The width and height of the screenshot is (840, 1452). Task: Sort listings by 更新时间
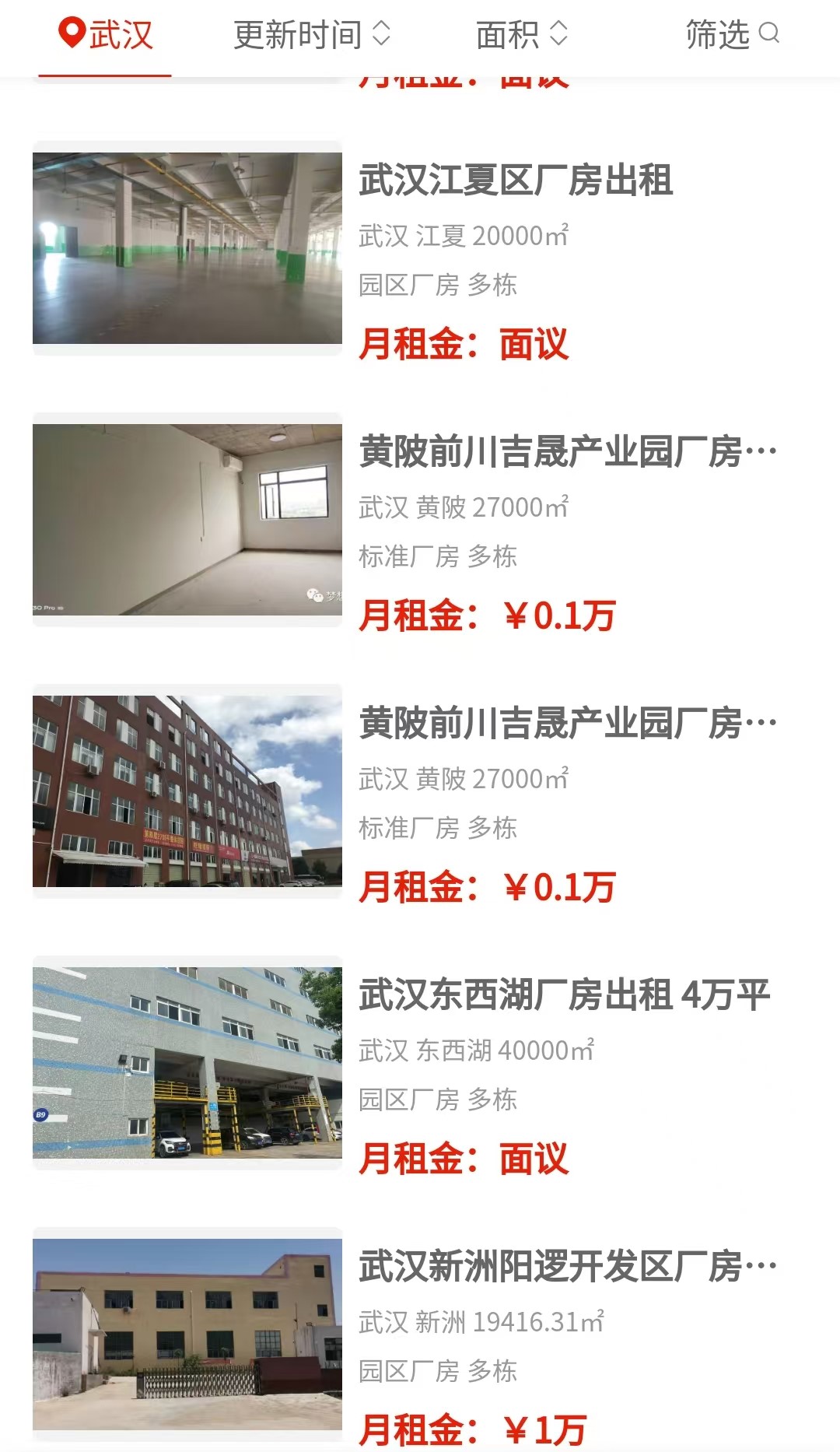(x=311, y=35)
